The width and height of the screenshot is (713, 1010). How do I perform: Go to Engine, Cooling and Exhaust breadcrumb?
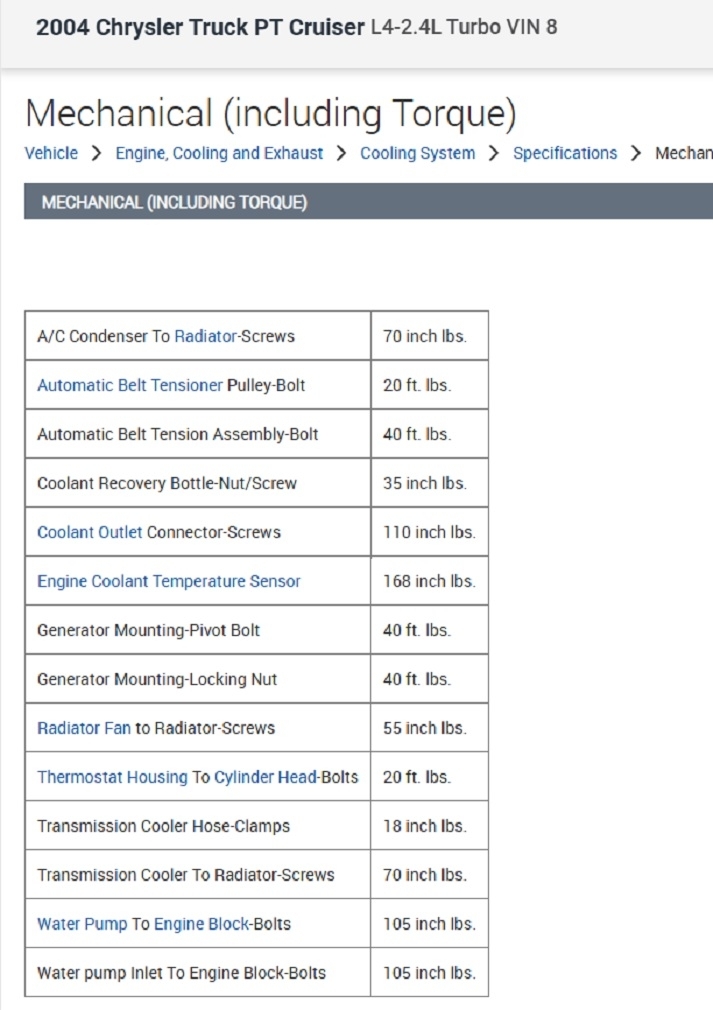click(x=219, y=153)
